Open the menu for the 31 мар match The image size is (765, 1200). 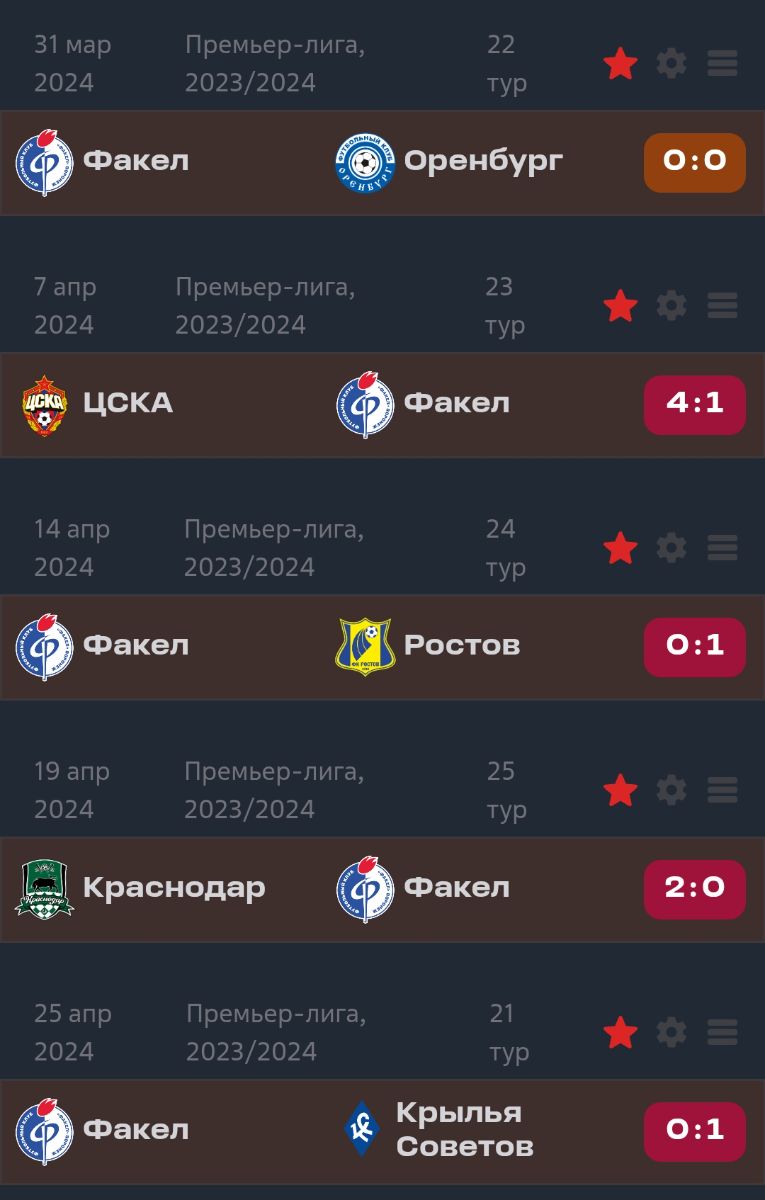[722, 64]
